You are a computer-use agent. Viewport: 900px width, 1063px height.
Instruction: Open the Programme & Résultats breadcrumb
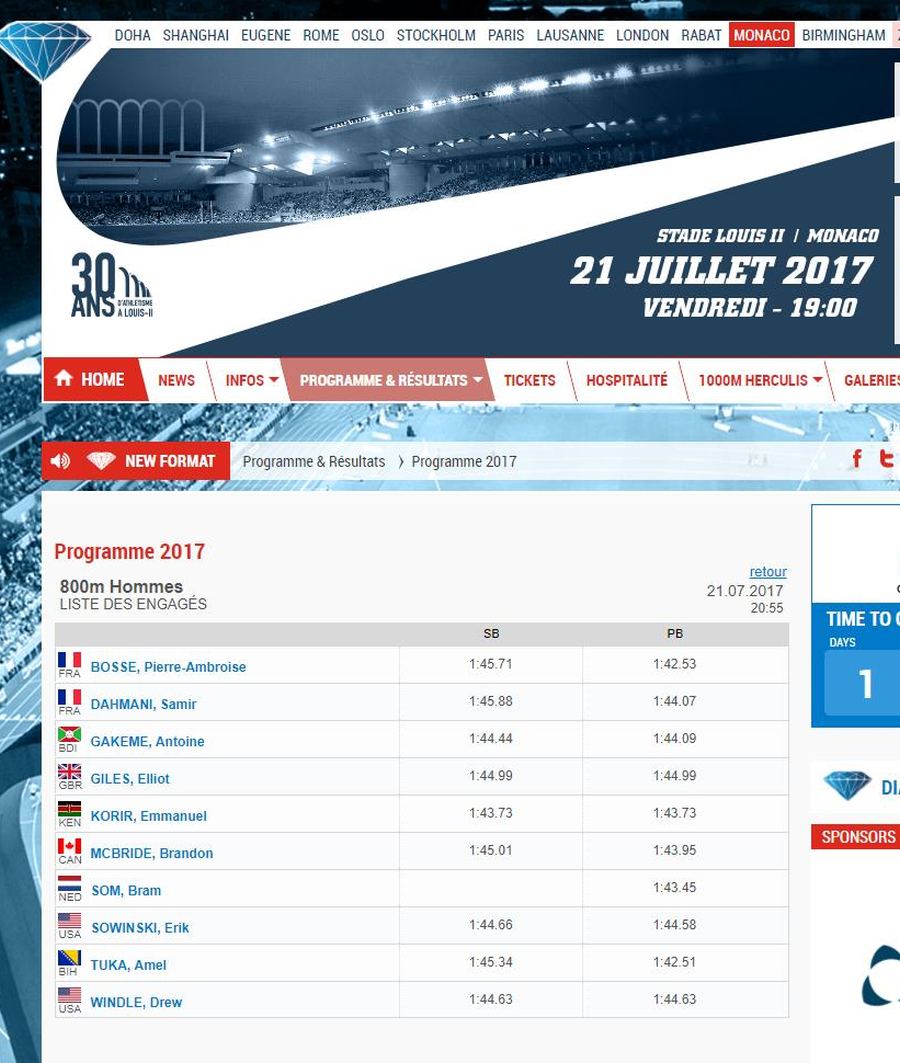(313, 462)
